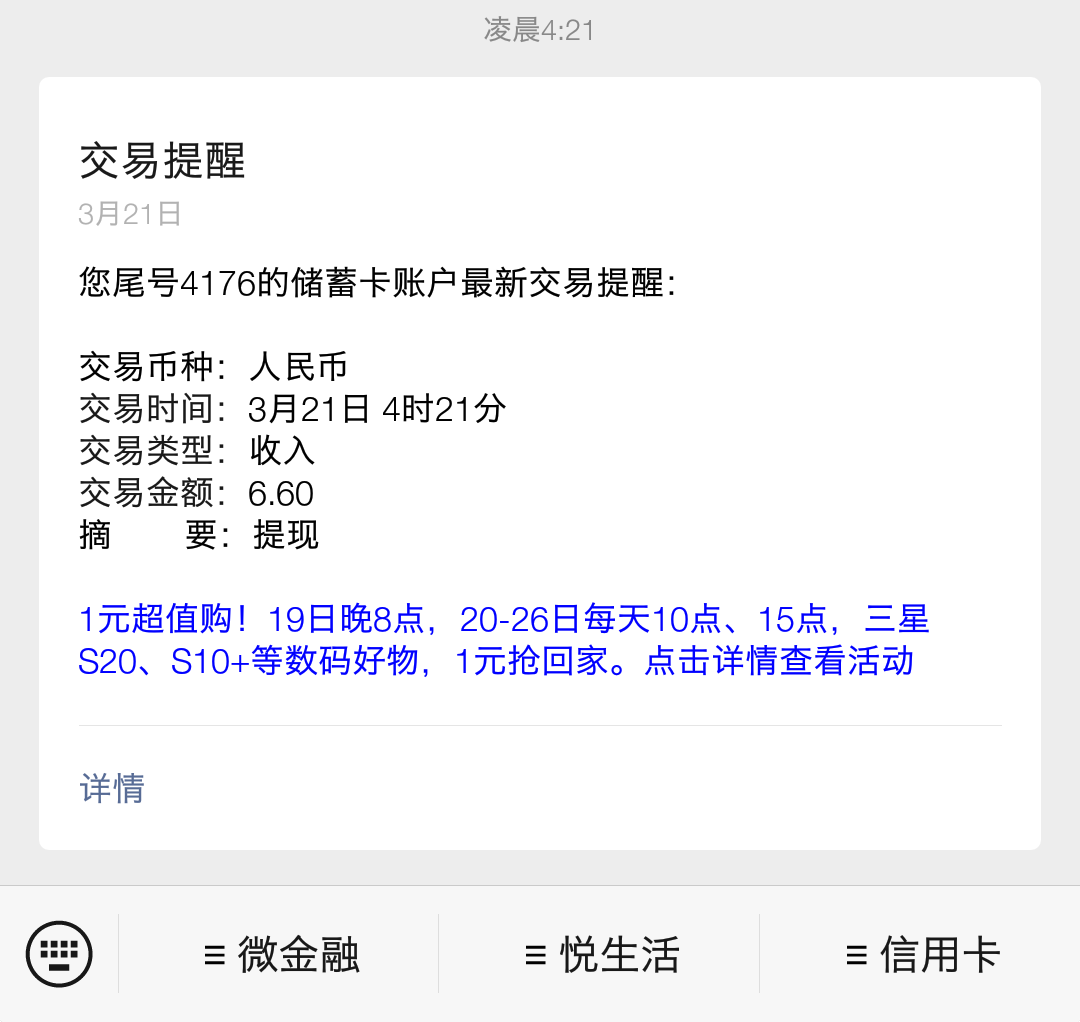Open the 信用卡 menu
Viewport: 1080px width, 1022px height.
(x=921, y=955)
